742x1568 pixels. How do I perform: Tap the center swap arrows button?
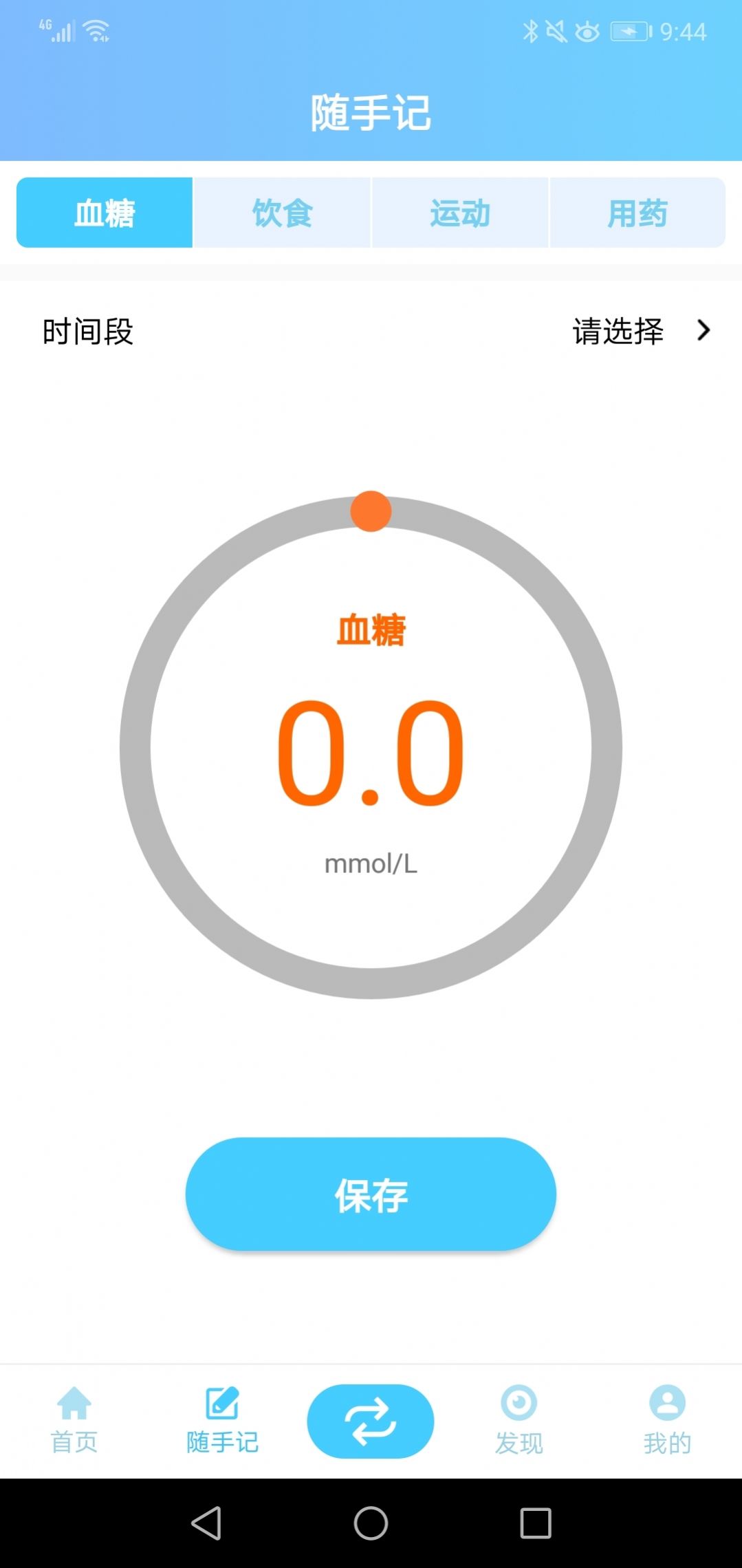(371, 1421)
